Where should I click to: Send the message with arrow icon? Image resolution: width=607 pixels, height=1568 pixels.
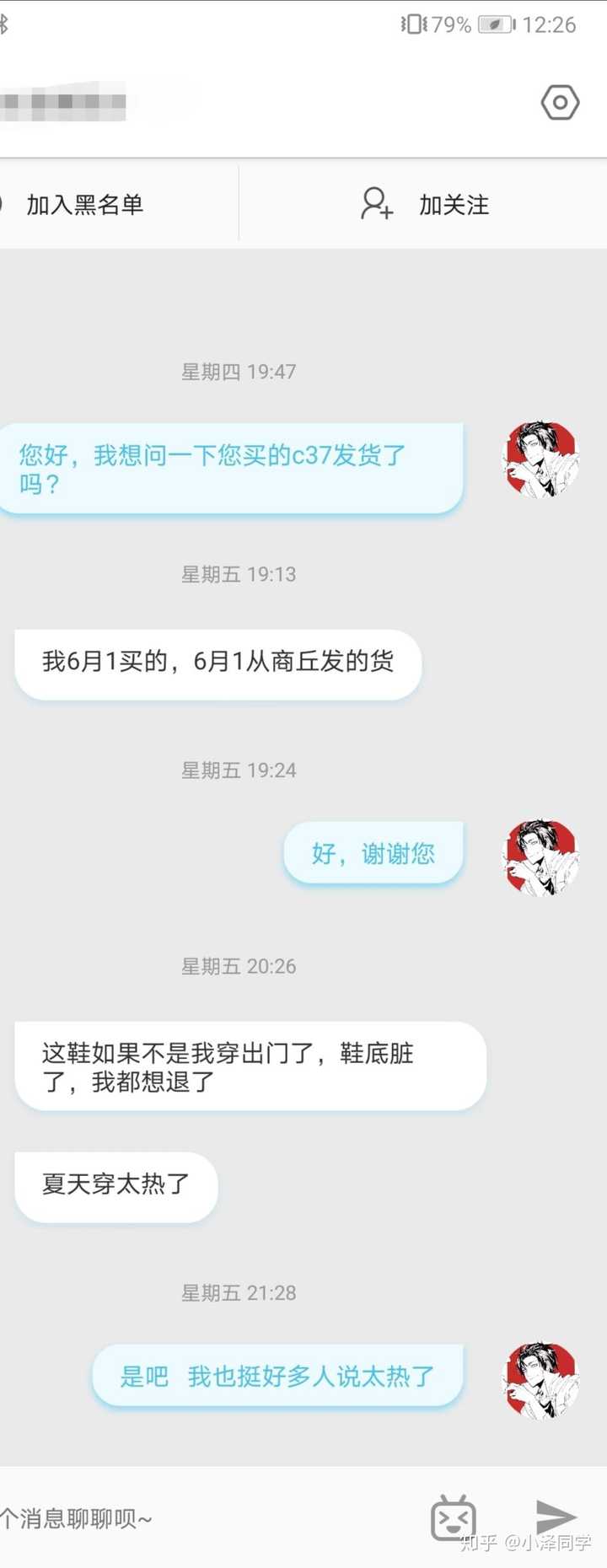[x=555, y=1517]
